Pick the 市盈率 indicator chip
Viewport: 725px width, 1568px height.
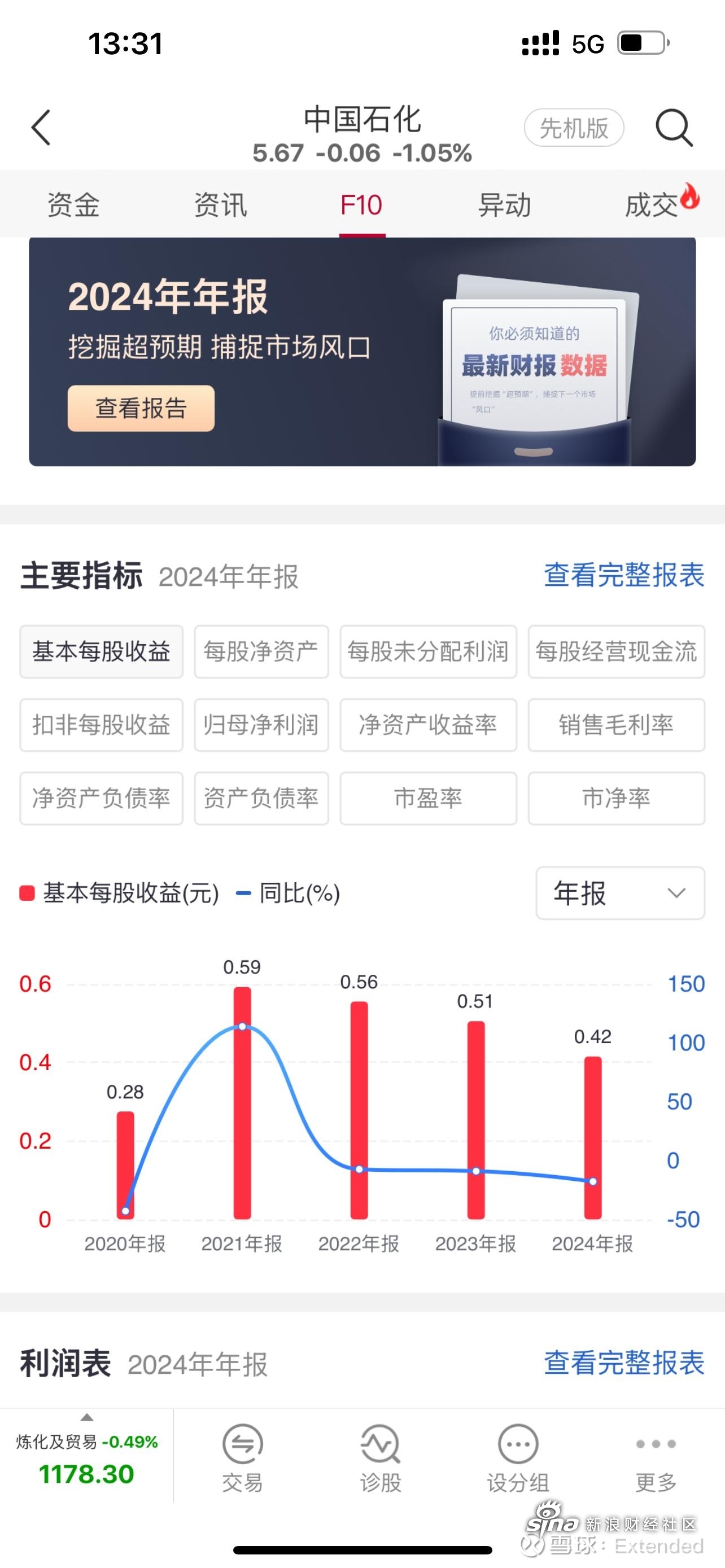tap(428, 798)
